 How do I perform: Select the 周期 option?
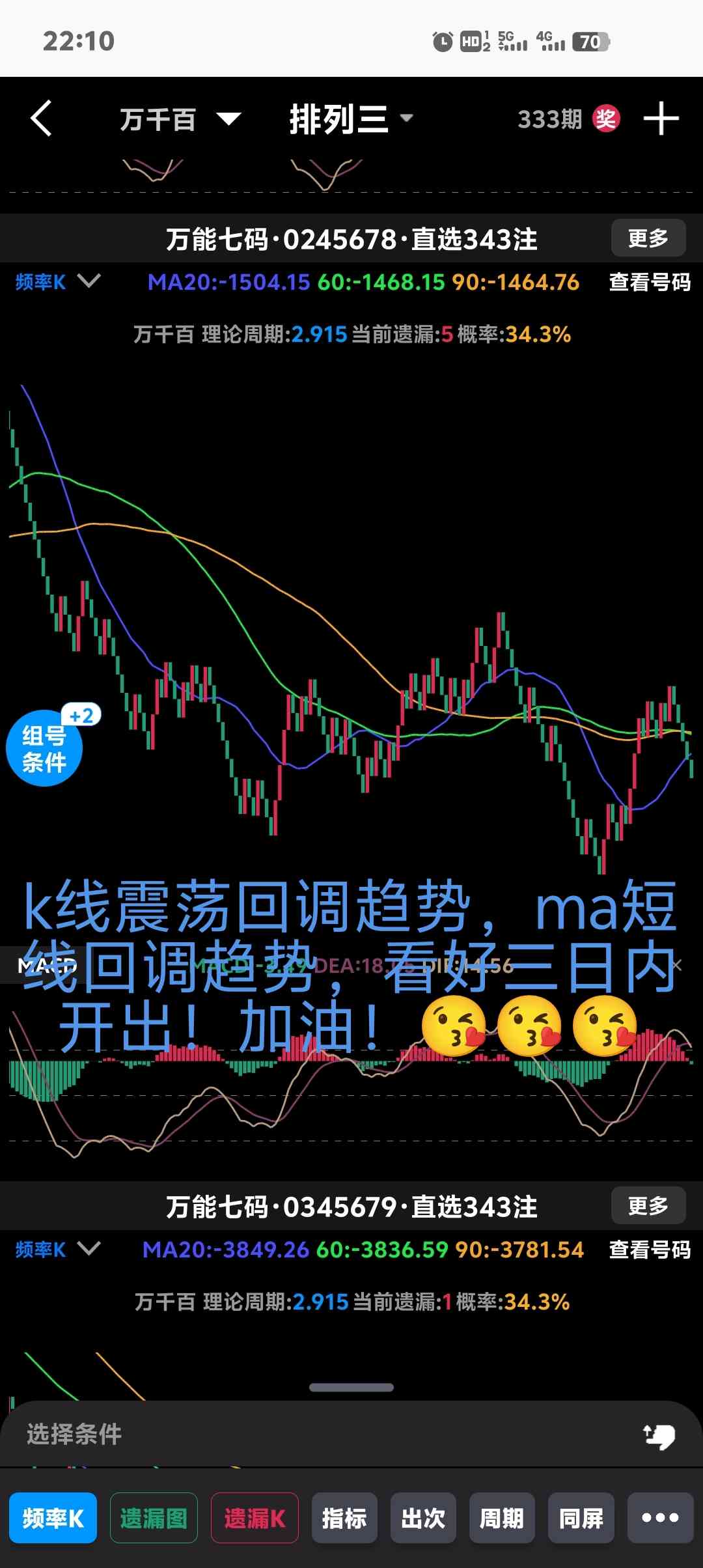tap(502, 1519)
